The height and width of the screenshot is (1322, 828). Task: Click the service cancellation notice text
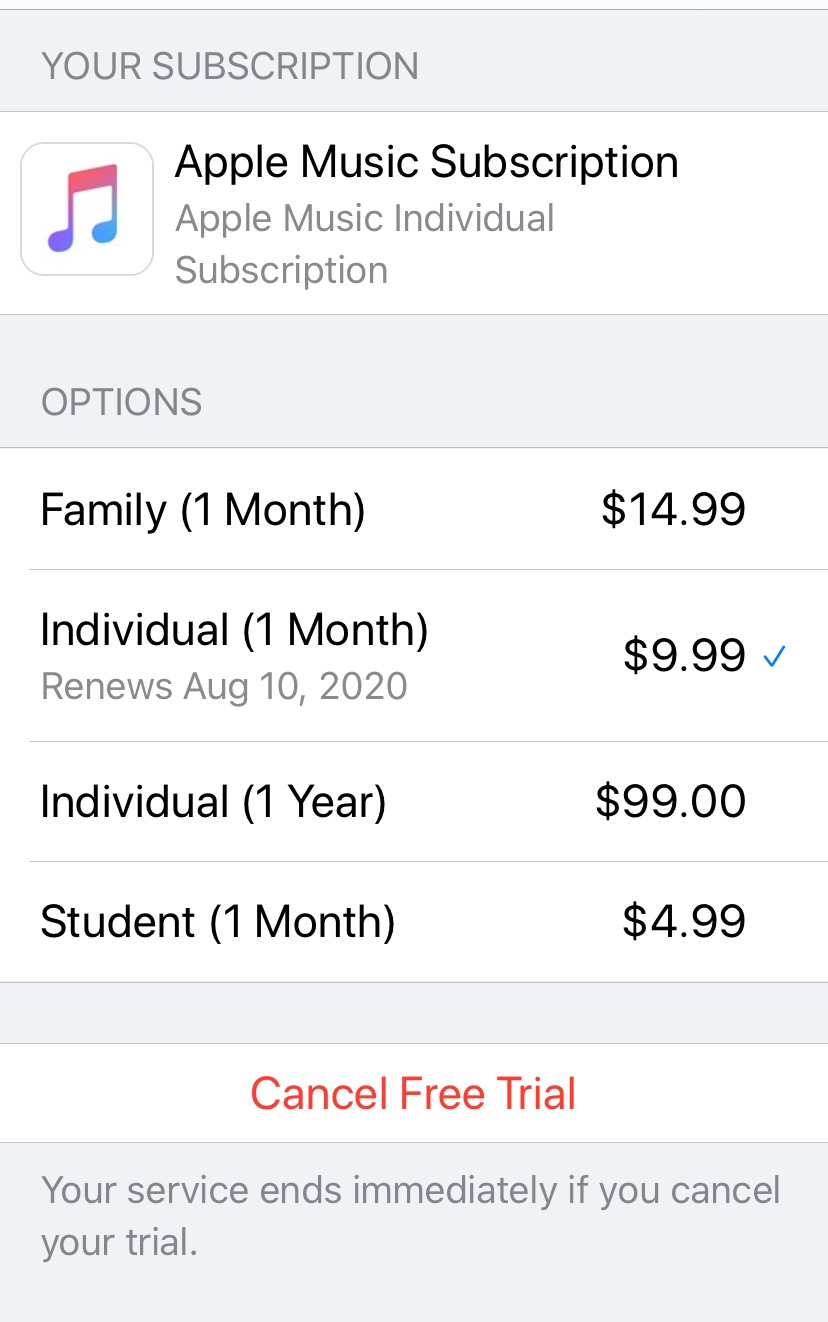410,1214
